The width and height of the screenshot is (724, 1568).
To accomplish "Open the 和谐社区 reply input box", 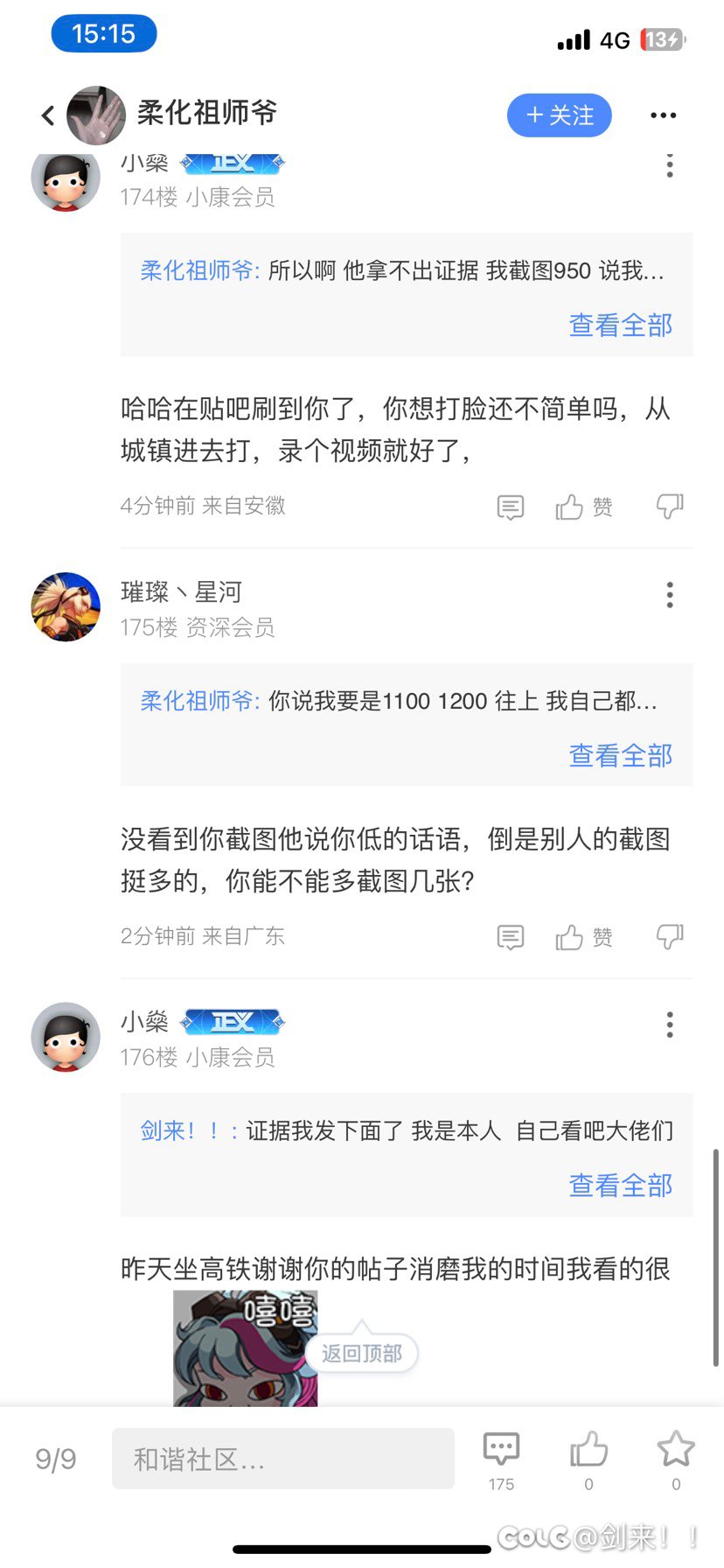I will (283, 1459).
